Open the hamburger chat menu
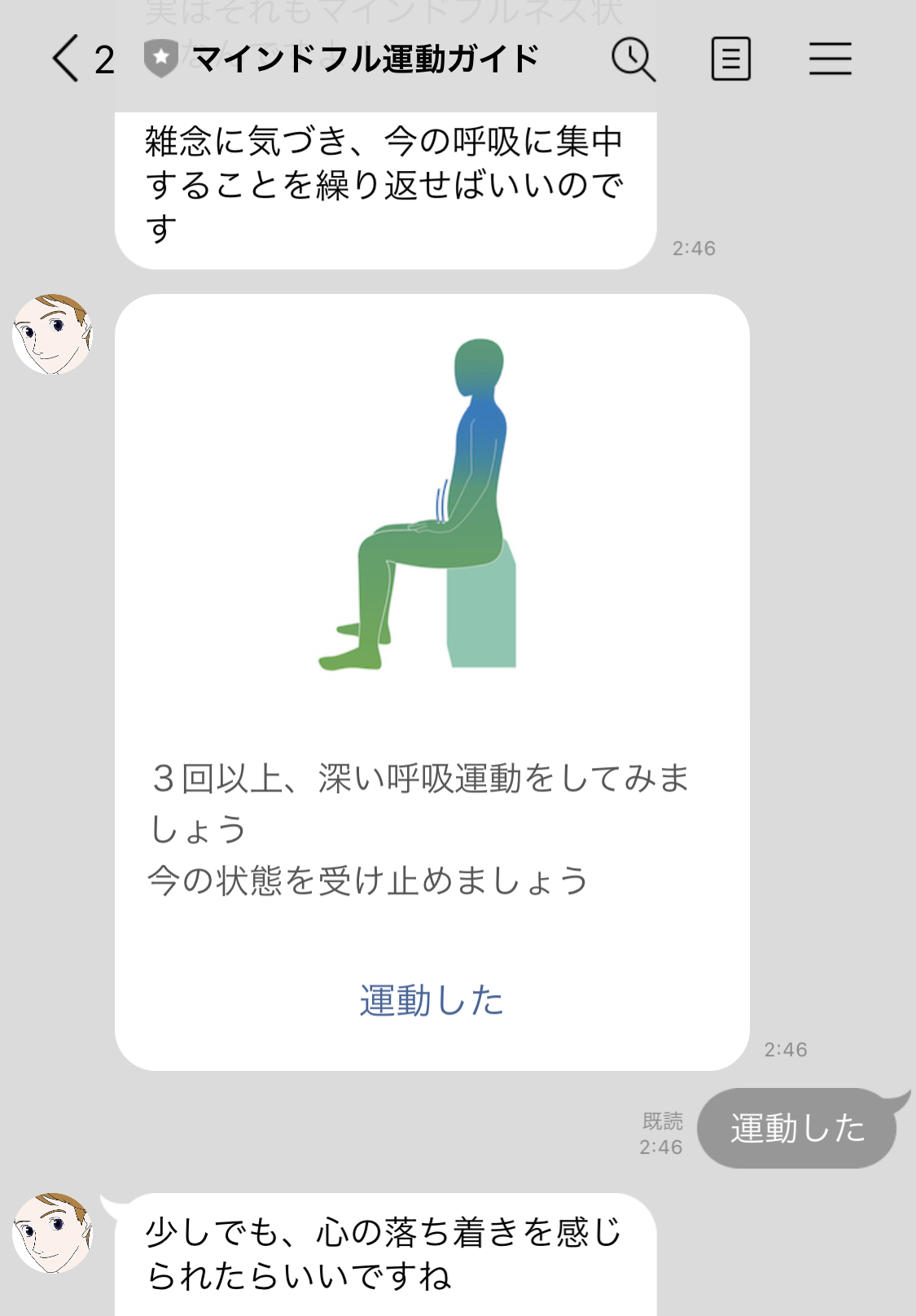Viewport: 916px width, 1316px height. (x=830, y=59)
